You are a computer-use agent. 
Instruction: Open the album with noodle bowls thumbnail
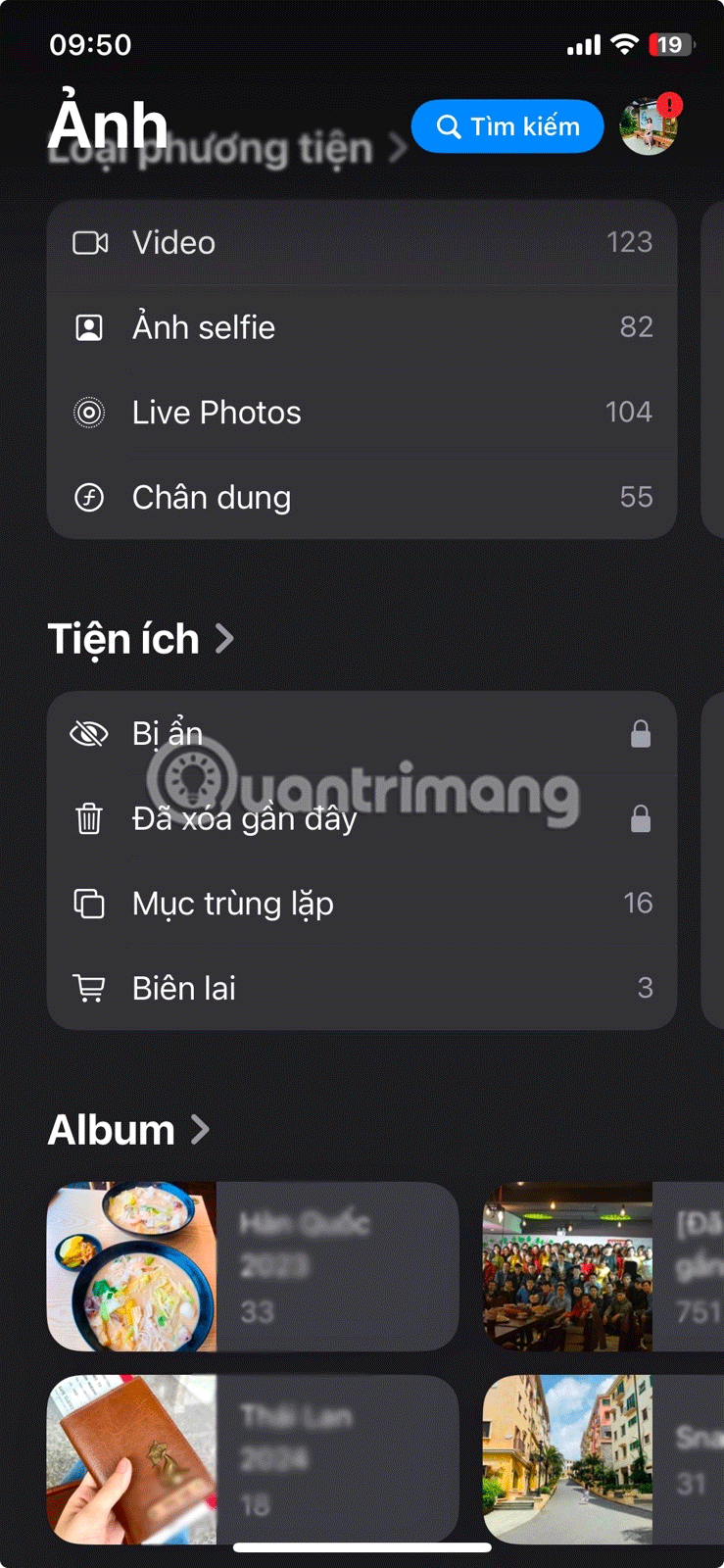[x=252, y=1266]
